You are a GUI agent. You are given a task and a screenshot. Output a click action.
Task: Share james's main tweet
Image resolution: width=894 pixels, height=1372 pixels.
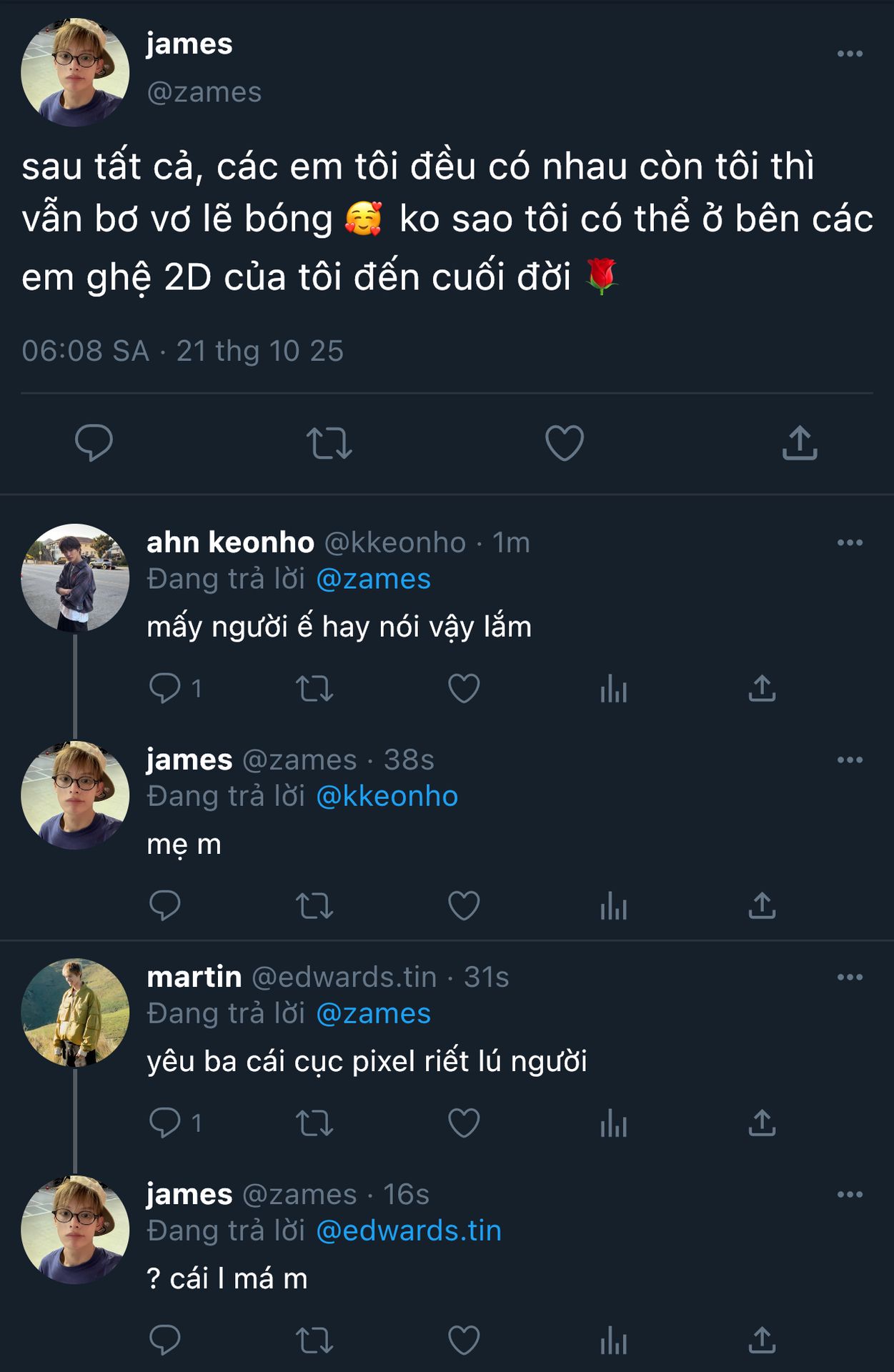[799, 442]
